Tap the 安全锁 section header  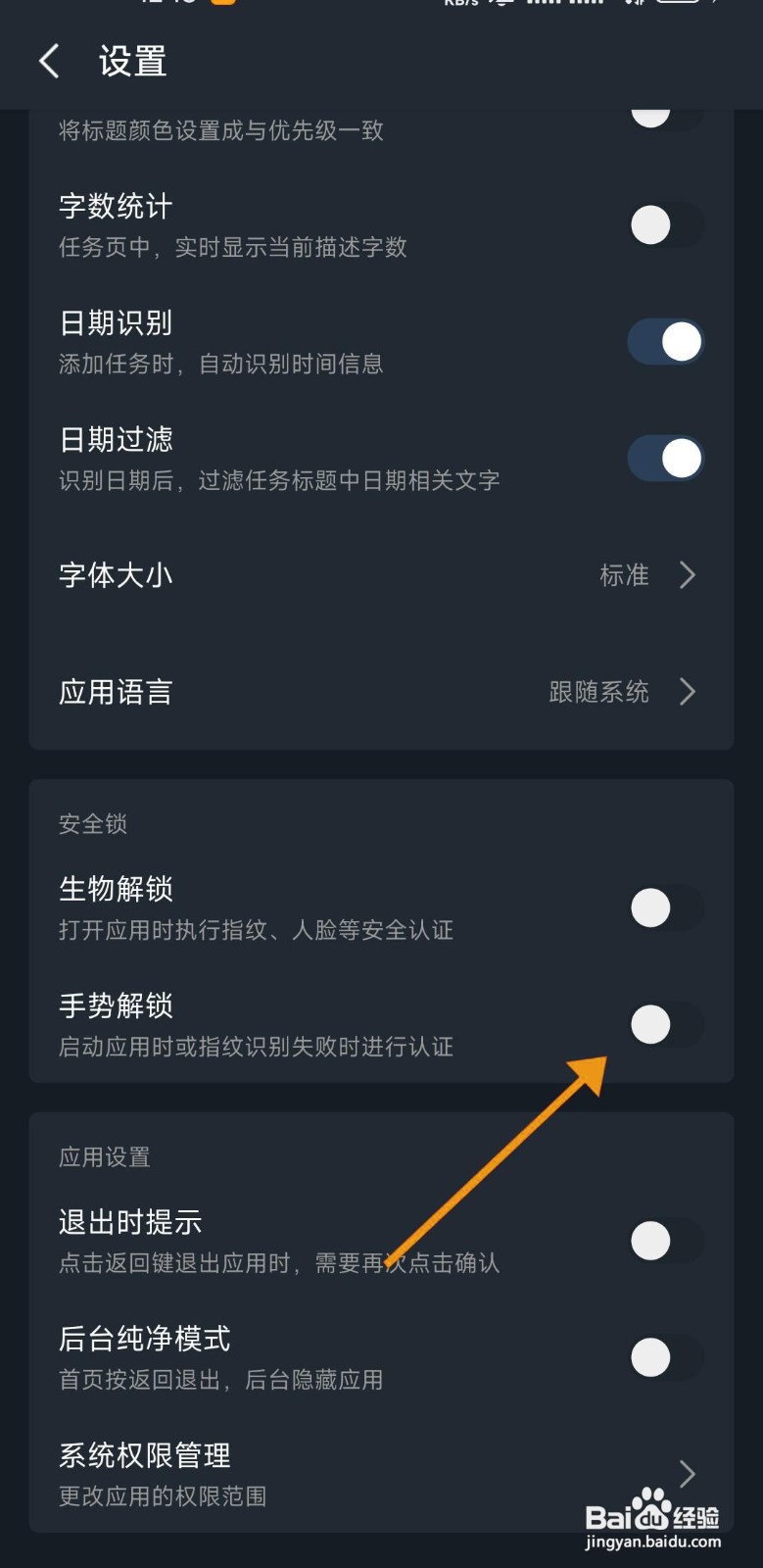point(92,824)
